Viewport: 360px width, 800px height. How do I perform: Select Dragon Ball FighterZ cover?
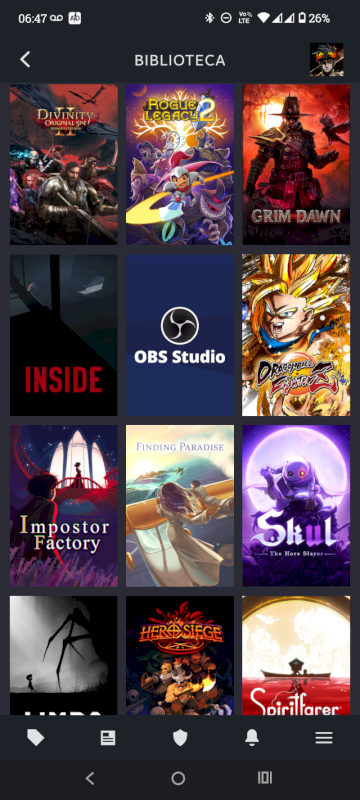click(296, 335)
